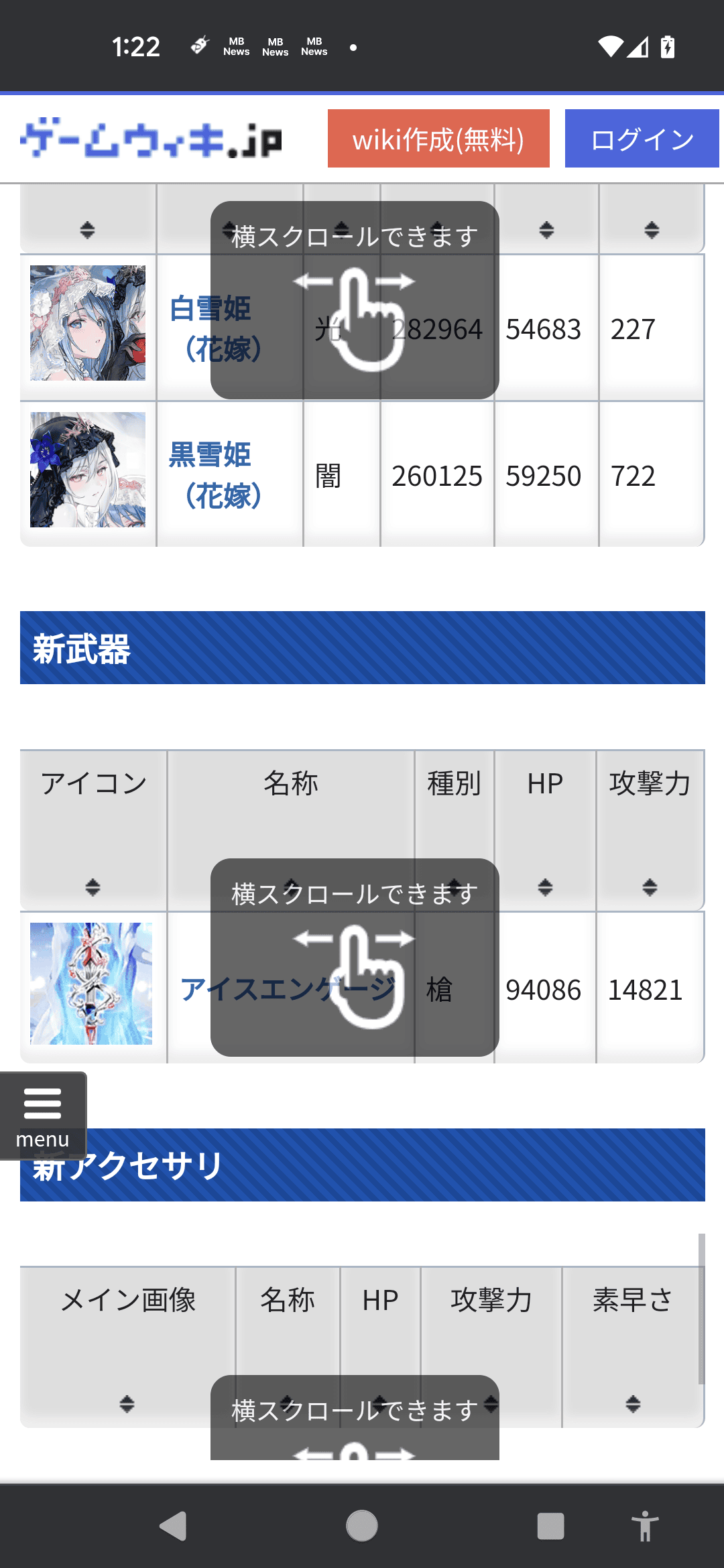The height and width of the screenshot is (1568, 724).
Task: View 白雪姫(花嫁) character image
Action: pyautogui.click(x=88, y=323)
